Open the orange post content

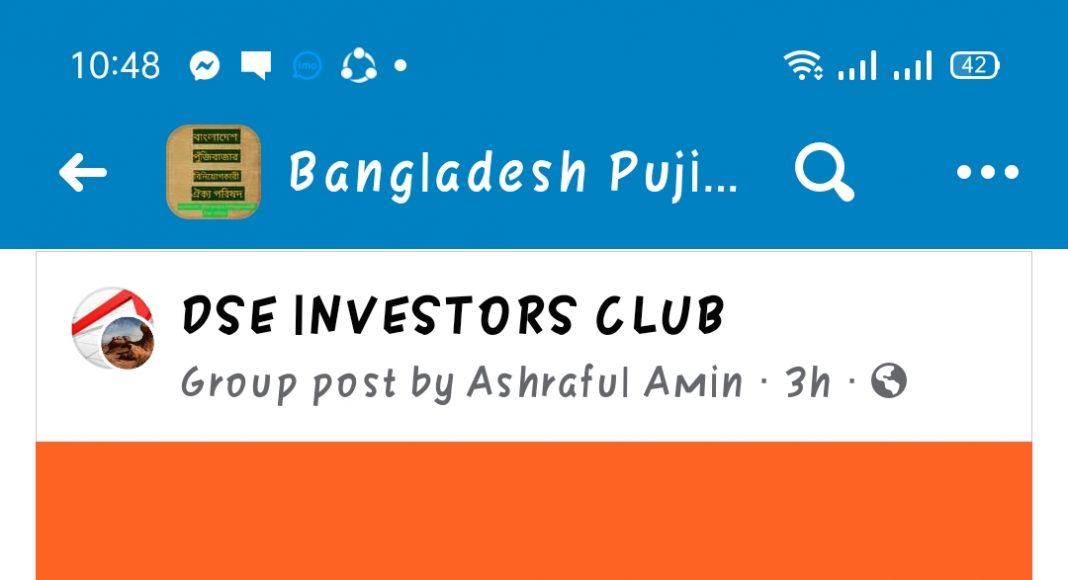click(x=534, y=510)
